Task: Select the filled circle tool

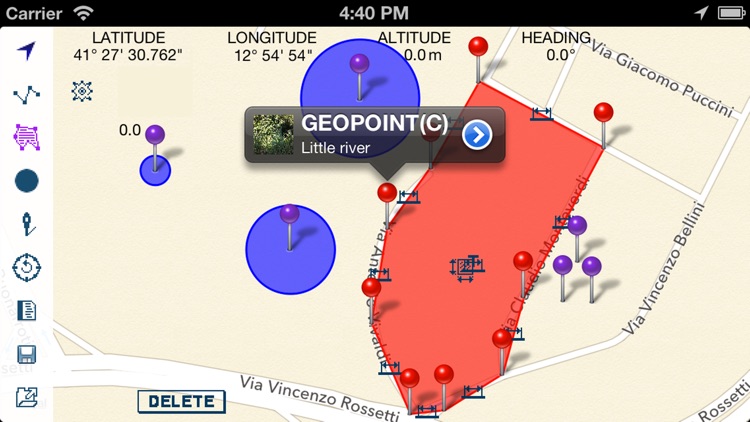Action: coord(26,181)
